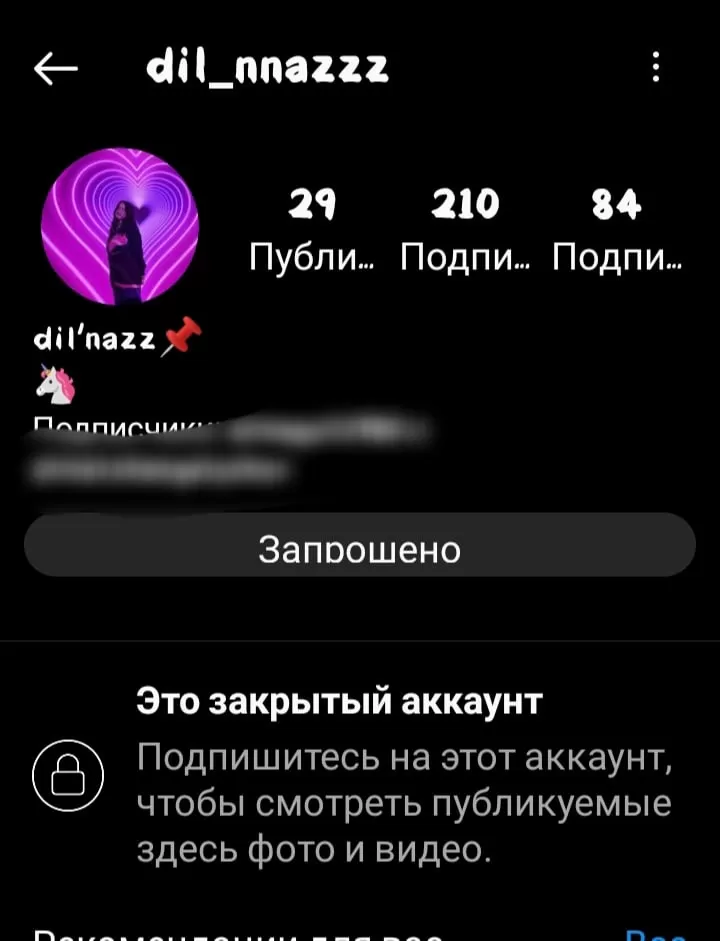Viewport: 720px width, 941px height.
Task: Tap the "Запрошено" request button
Action: 359,546
